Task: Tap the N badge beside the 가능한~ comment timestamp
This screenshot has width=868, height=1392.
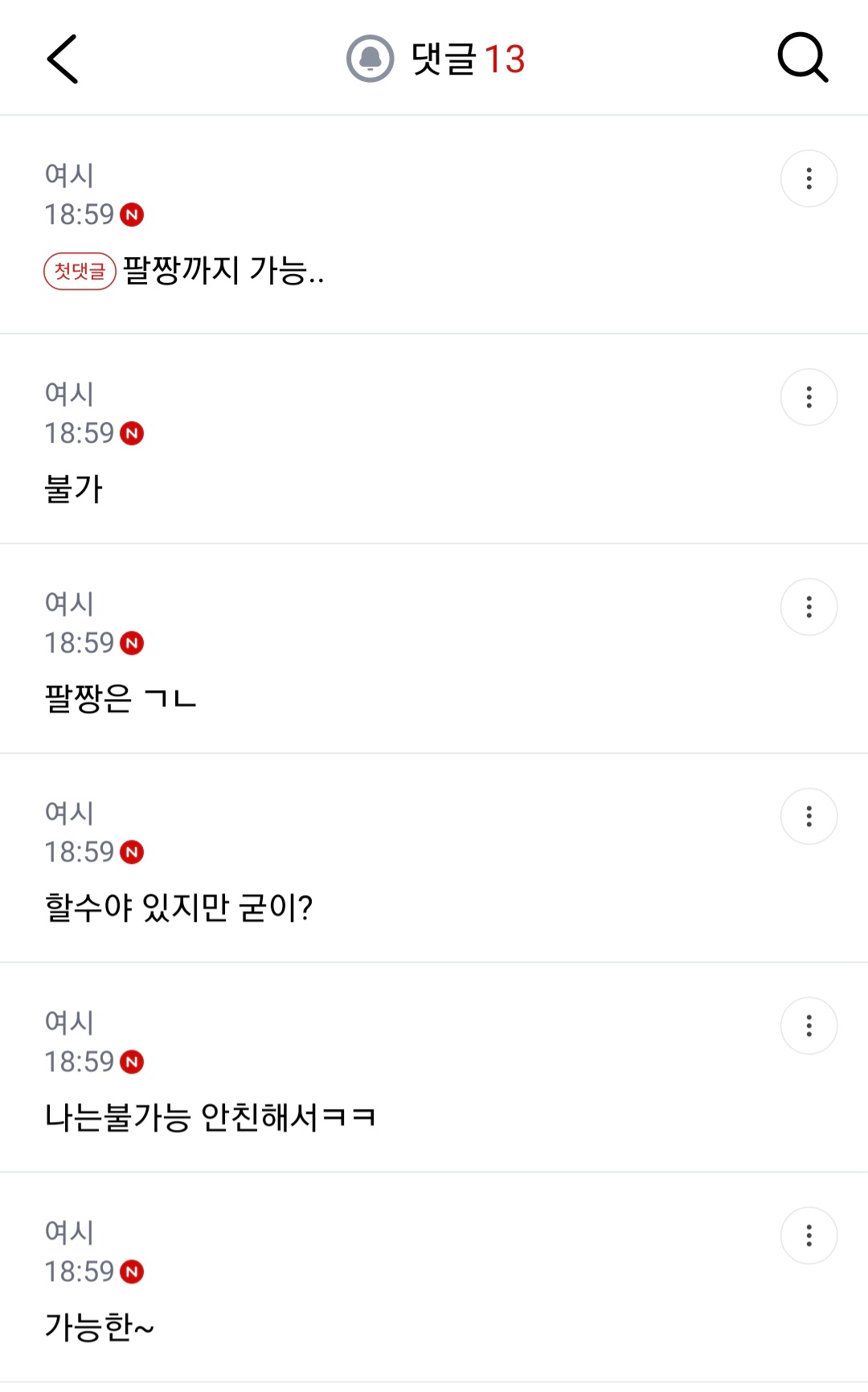Action: [133, 1272]
